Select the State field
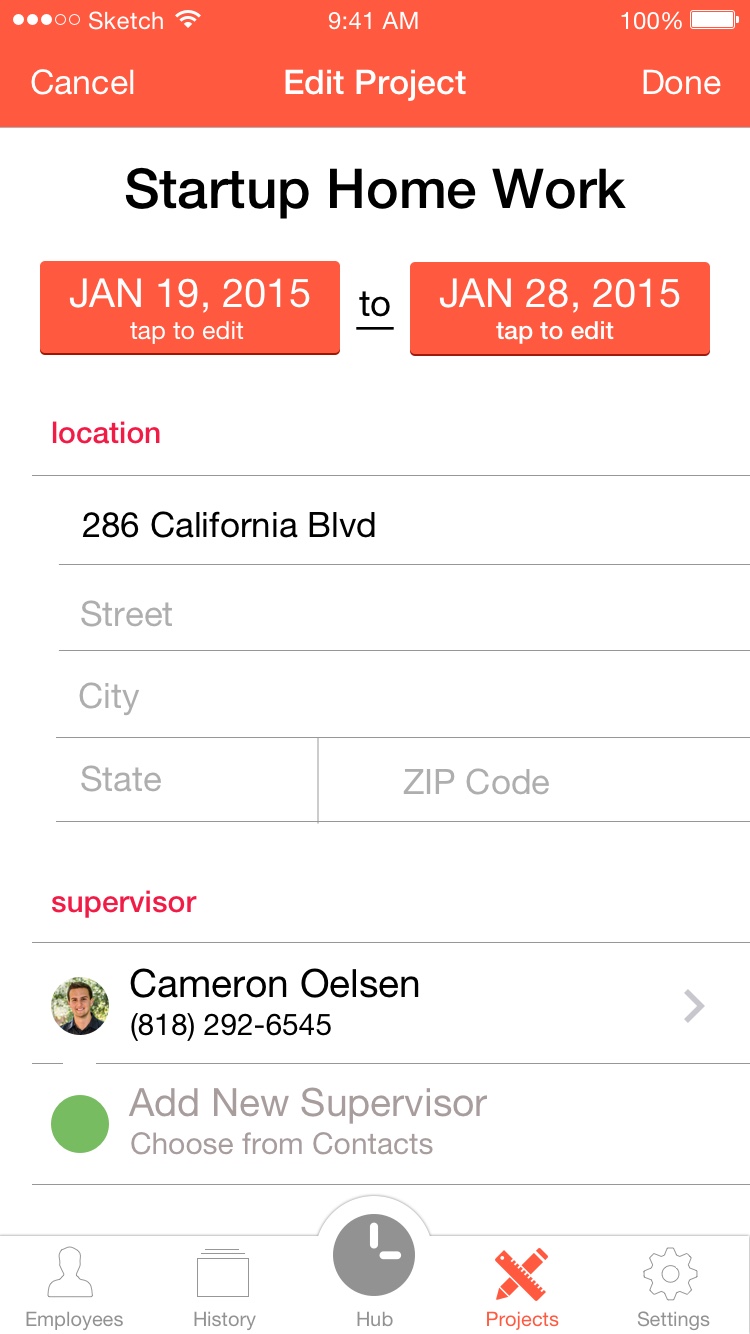The width and height of the screenshot is (750, 1334). tap(187, 780)
